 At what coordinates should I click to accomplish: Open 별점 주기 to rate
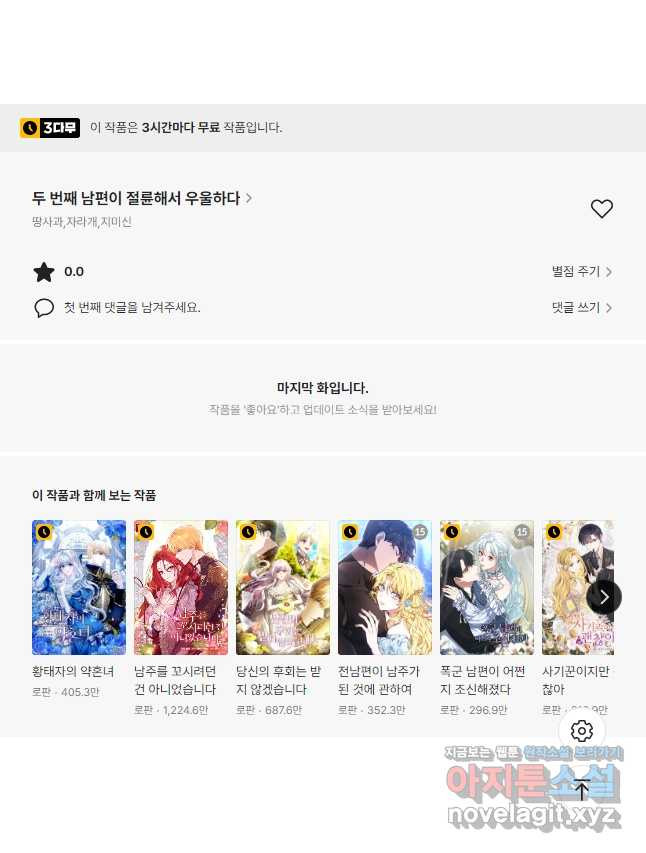coord(581,272)
